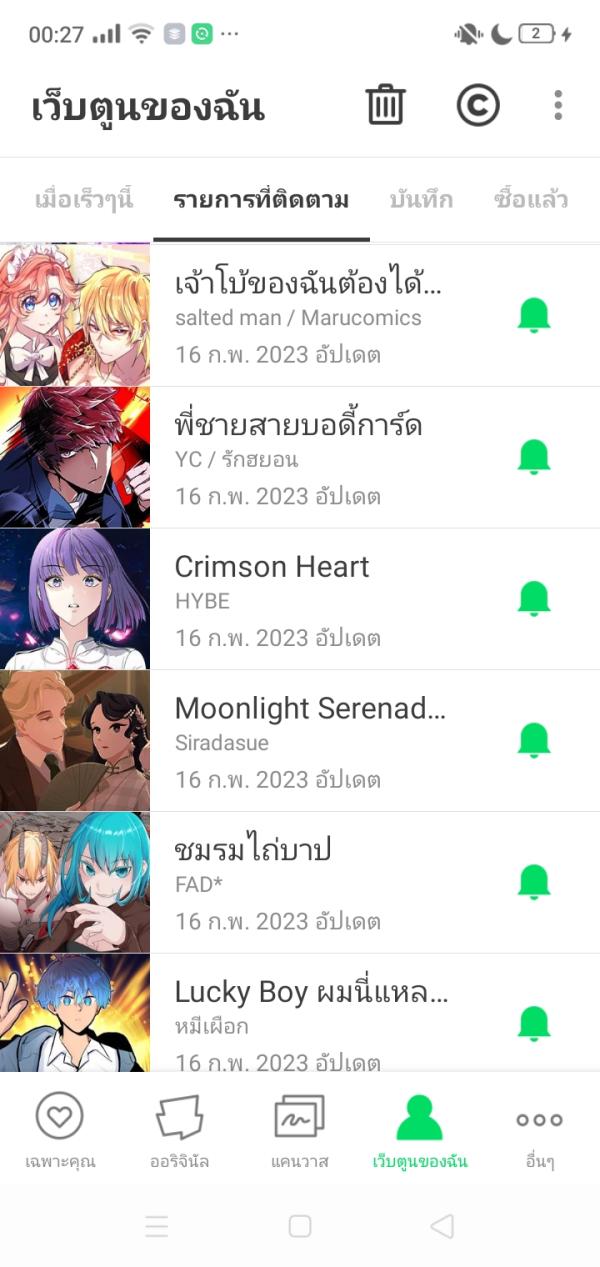This screenshot has width=600, height=1267.
Task: Open the coin icon in header
Action: 477,105
